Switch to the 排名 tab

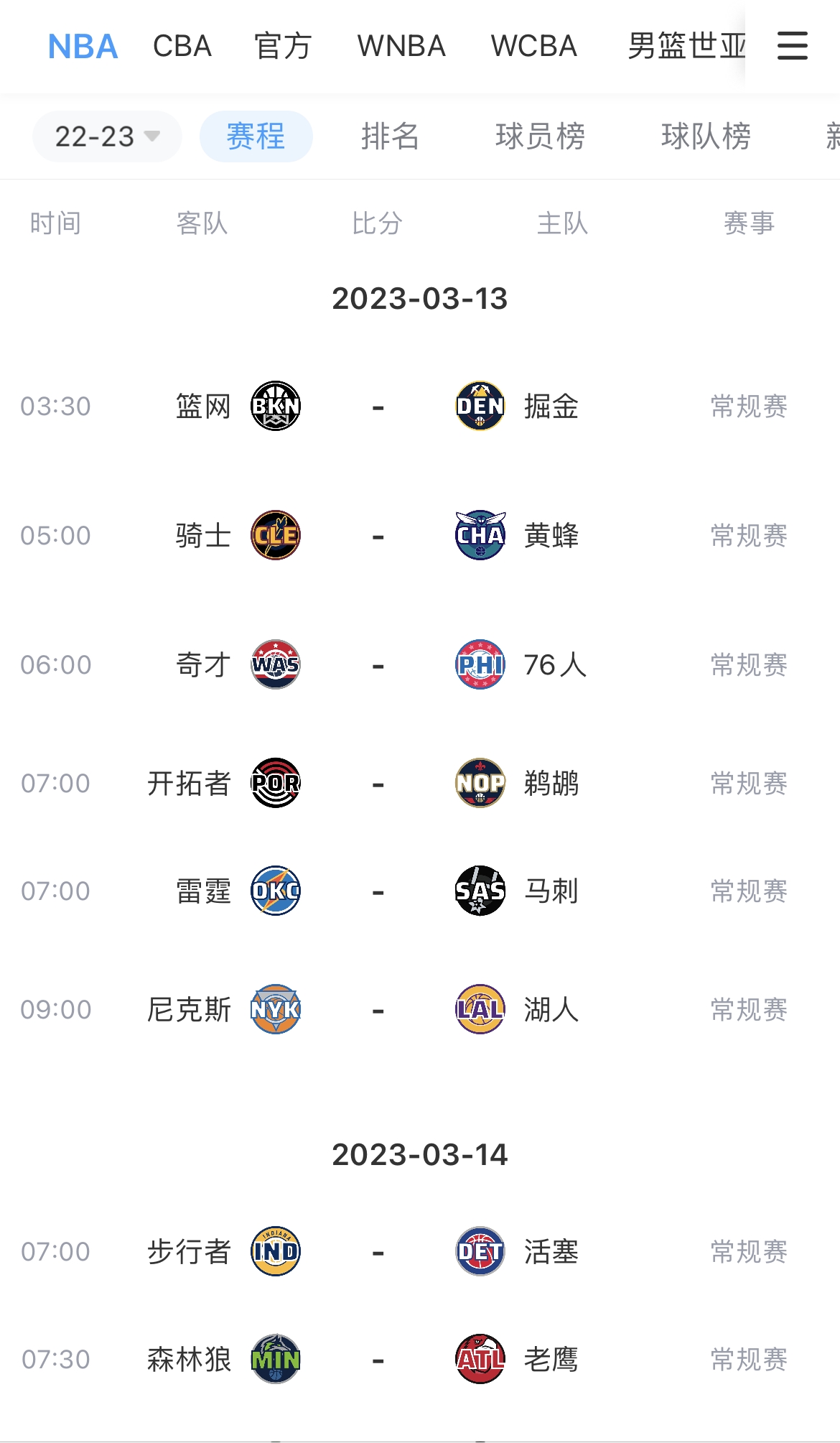[390, 136]
